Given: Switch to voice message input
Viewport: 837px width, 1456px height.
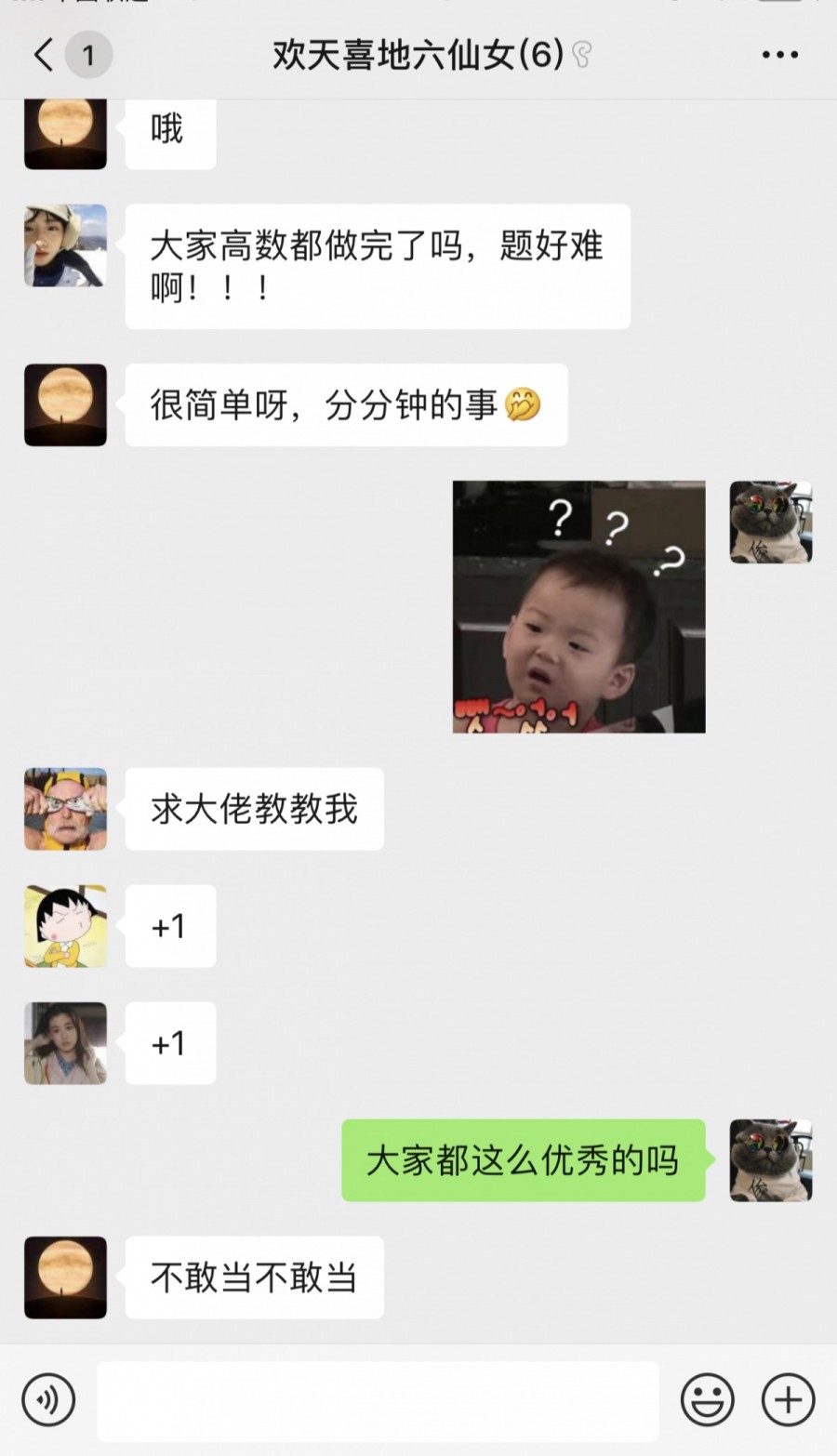Looking at the screenshot, I should coord(48,1399).
